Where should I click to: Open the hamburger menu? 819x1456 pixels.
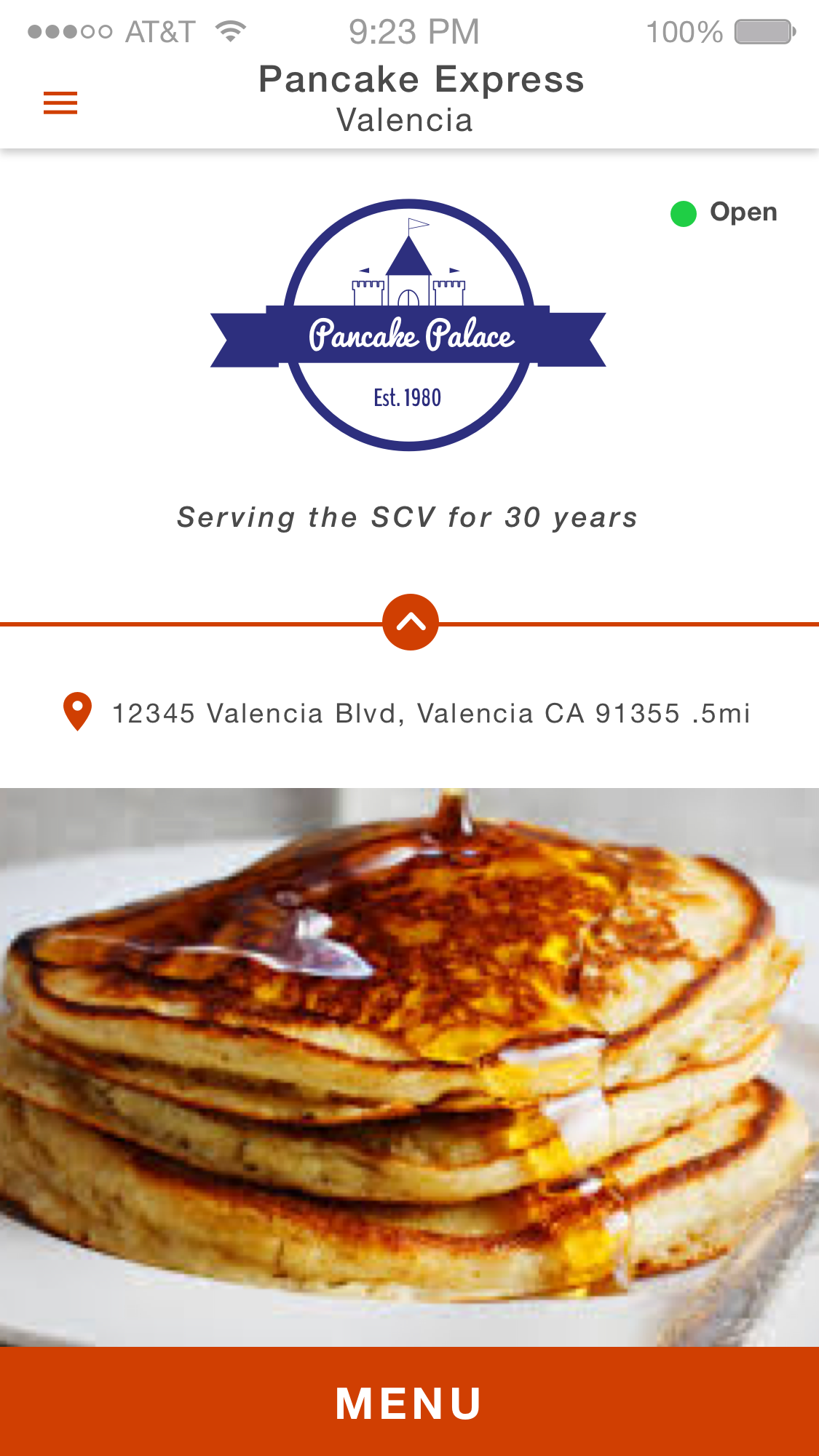(x=60, y=103)
